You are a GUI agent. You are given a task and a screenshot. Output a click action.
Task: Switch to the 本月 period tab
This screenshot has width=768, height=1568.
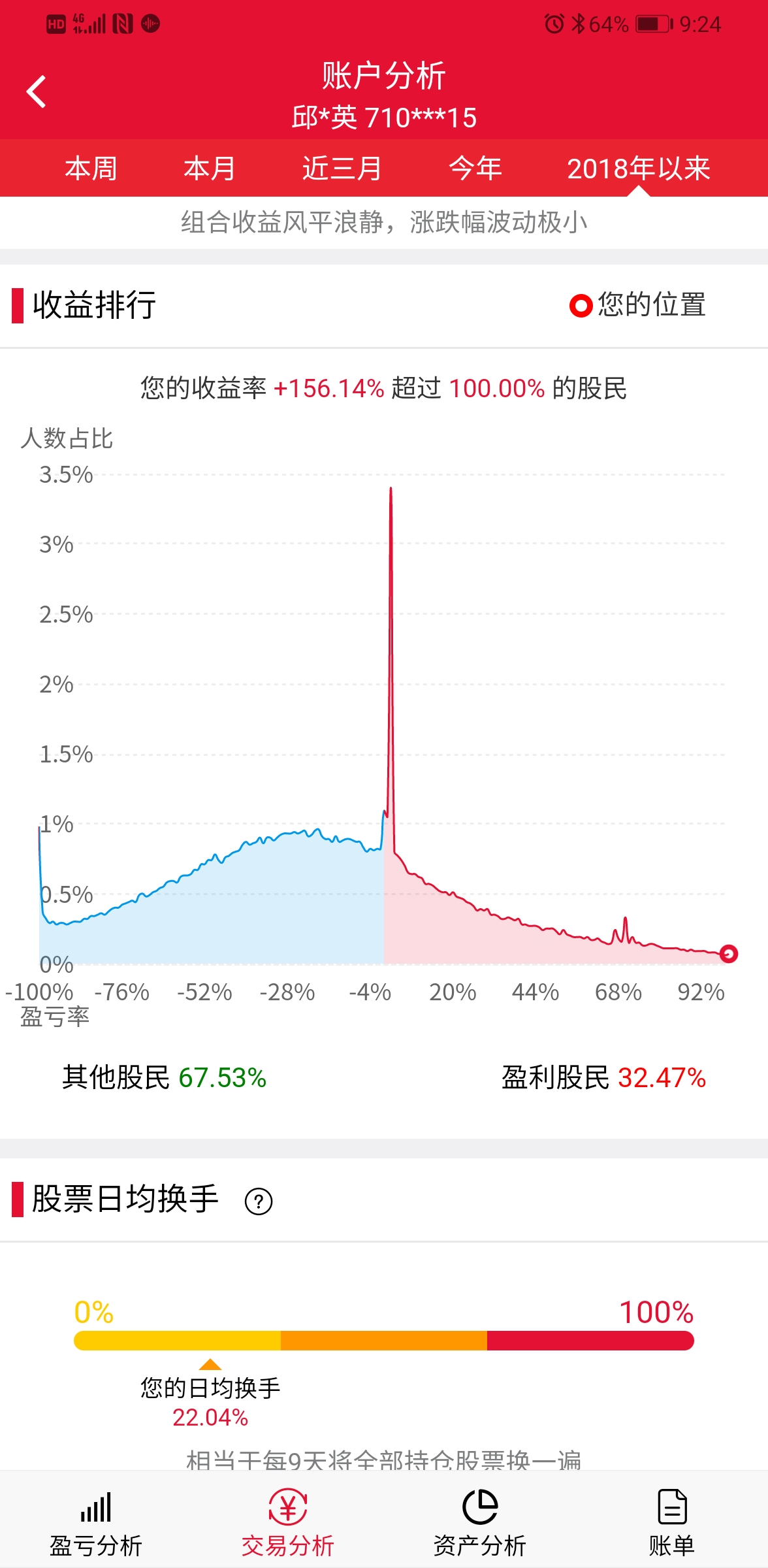click(210, 169)
